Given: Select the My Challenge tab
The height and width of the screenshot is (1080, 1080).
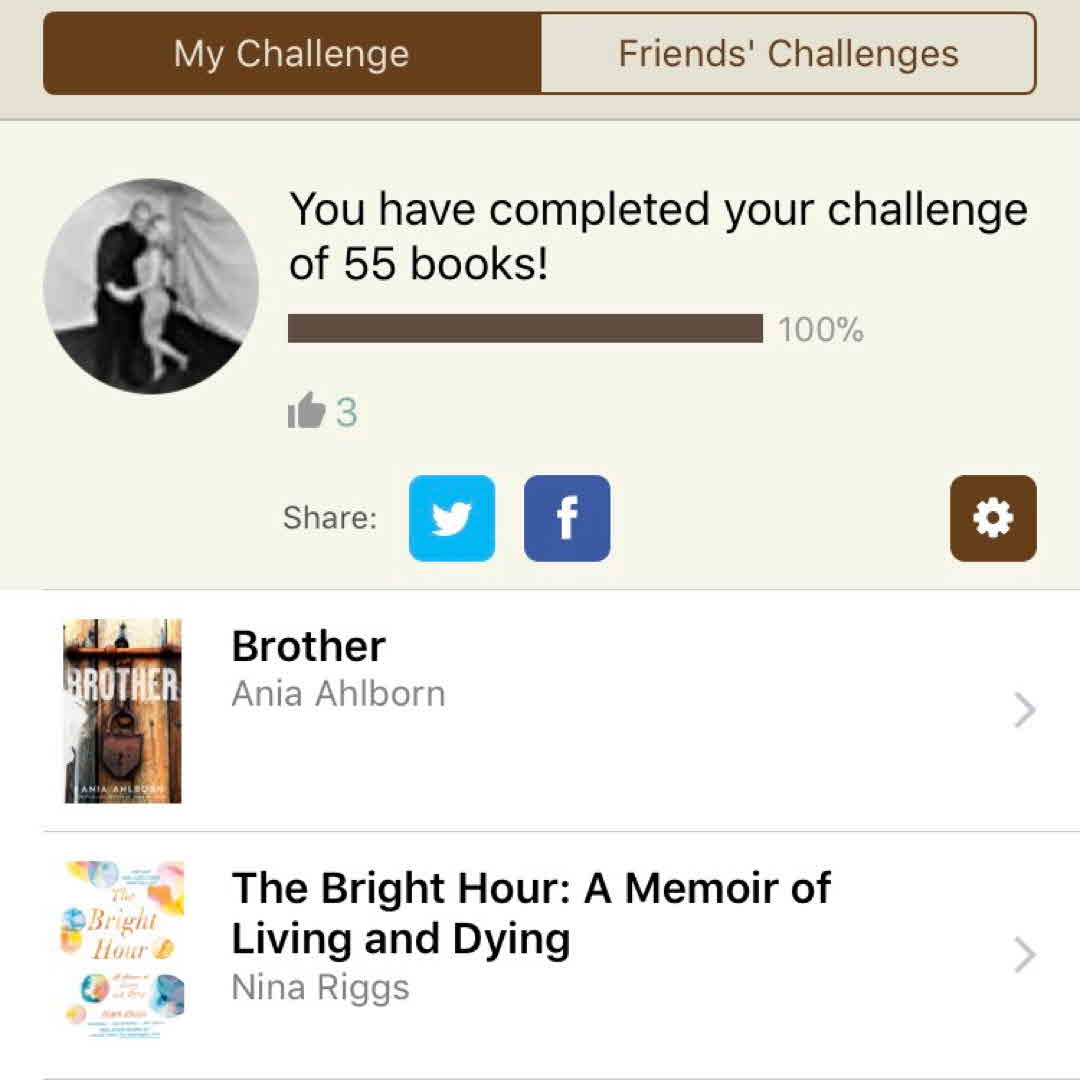Looking at the screenshot, I should pos(291,54).
